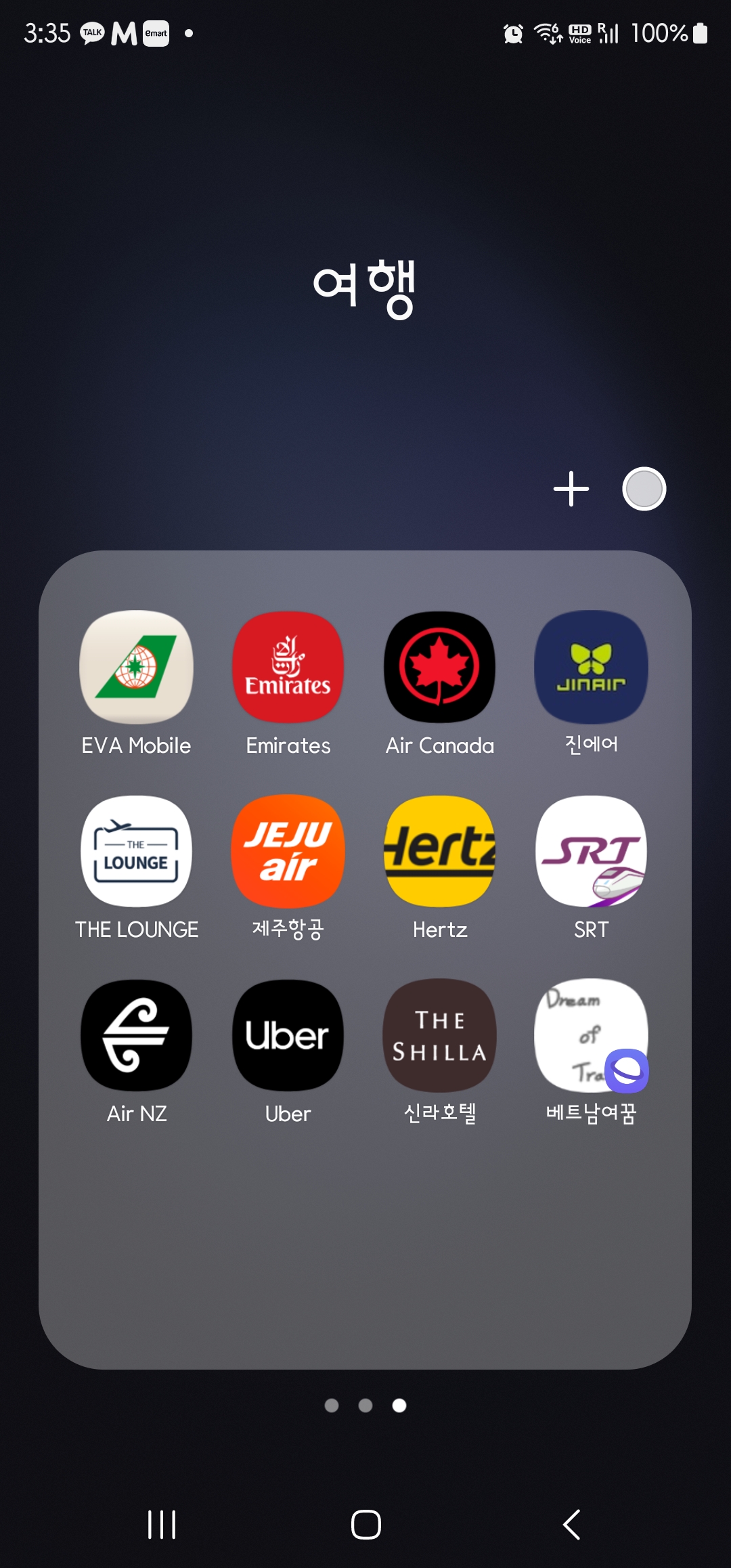Open the 신라호텔 (The Shilla) app
This screenshot has height=1568, width=731.
pyautogui.click(x=439, y=1036)
